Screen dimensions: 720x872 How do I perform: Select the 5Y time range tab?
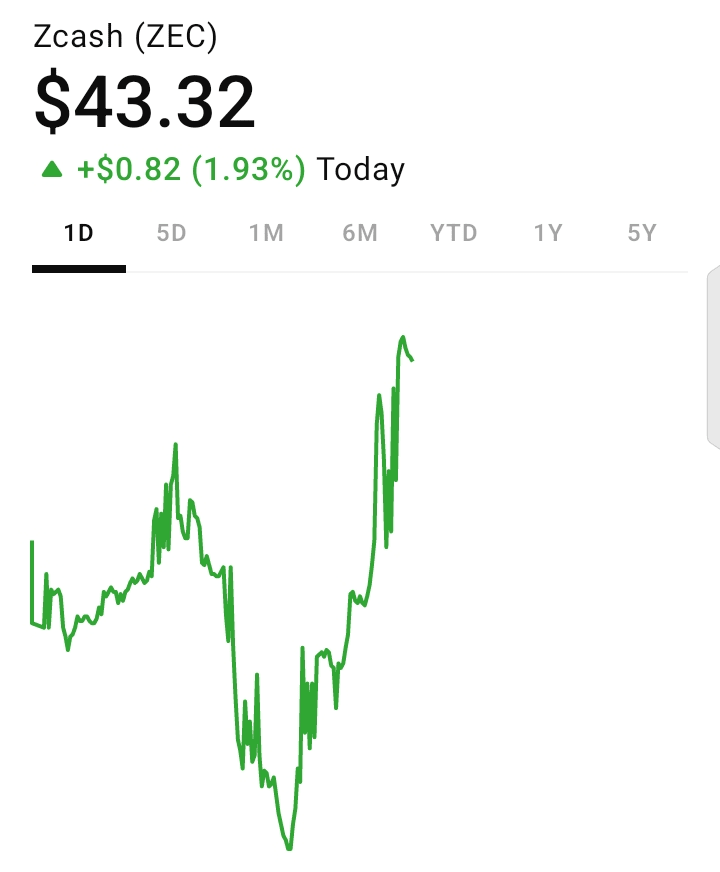click(x=642, y=234)
